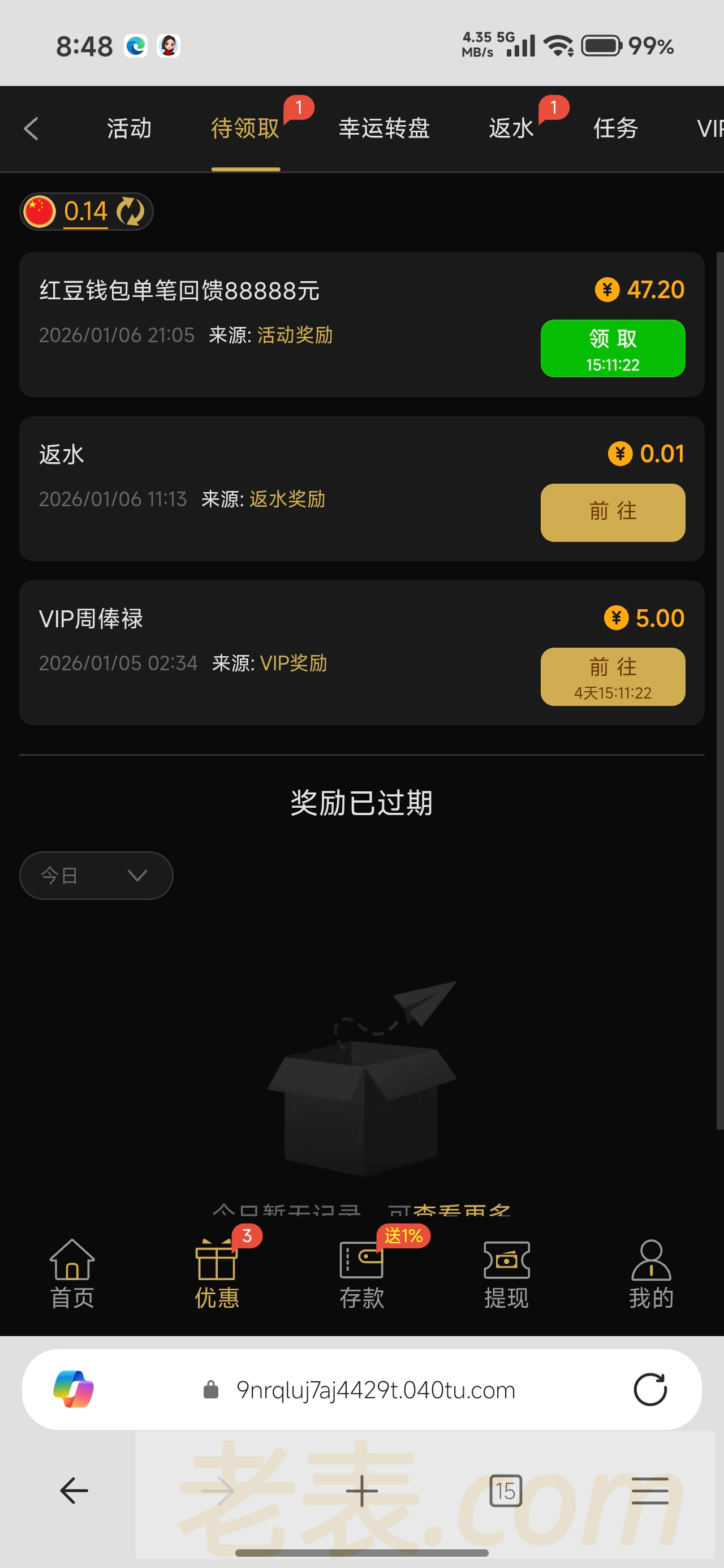Open the 任务 tab
724x1568 pixels.
pyautogui.click(x=615, y=128)
